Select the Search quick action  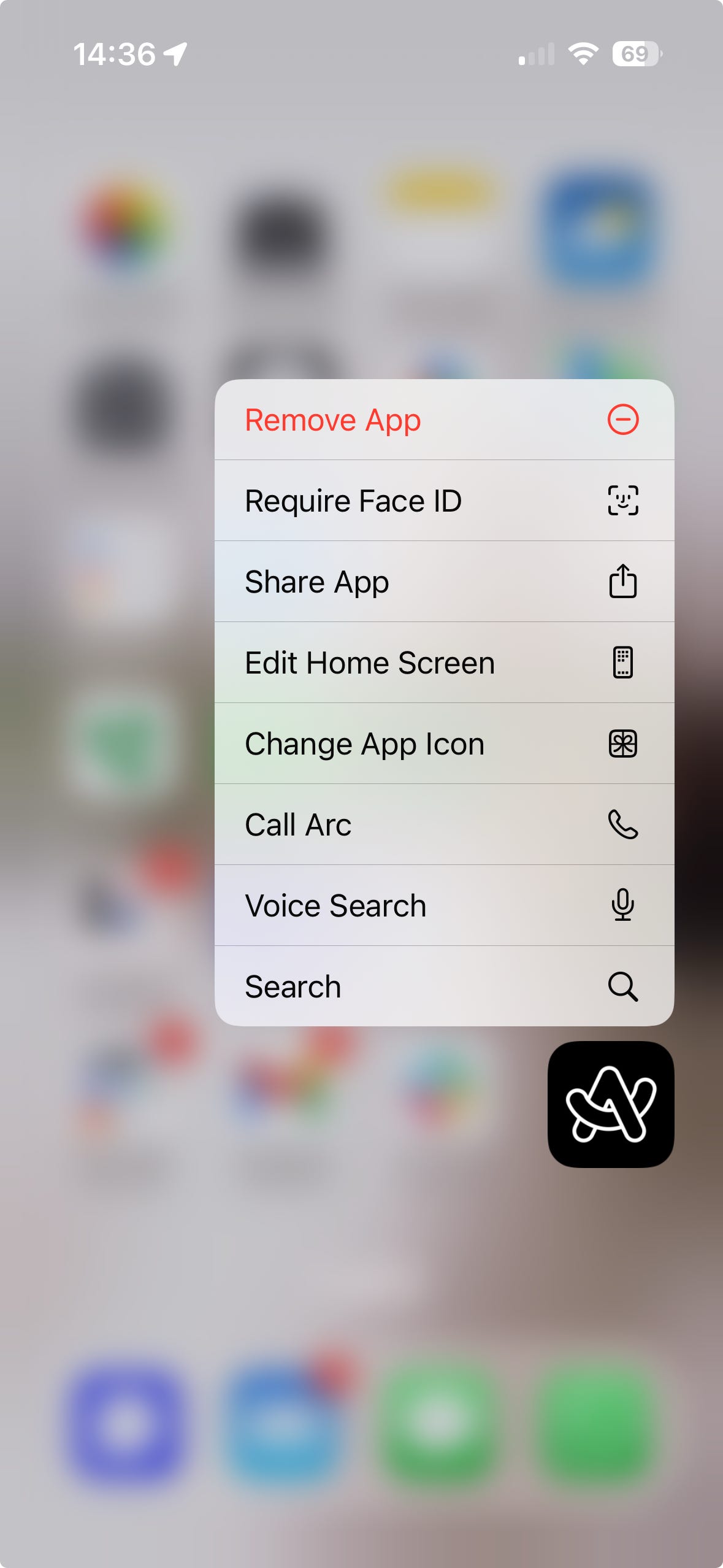[x=444, y=986]
